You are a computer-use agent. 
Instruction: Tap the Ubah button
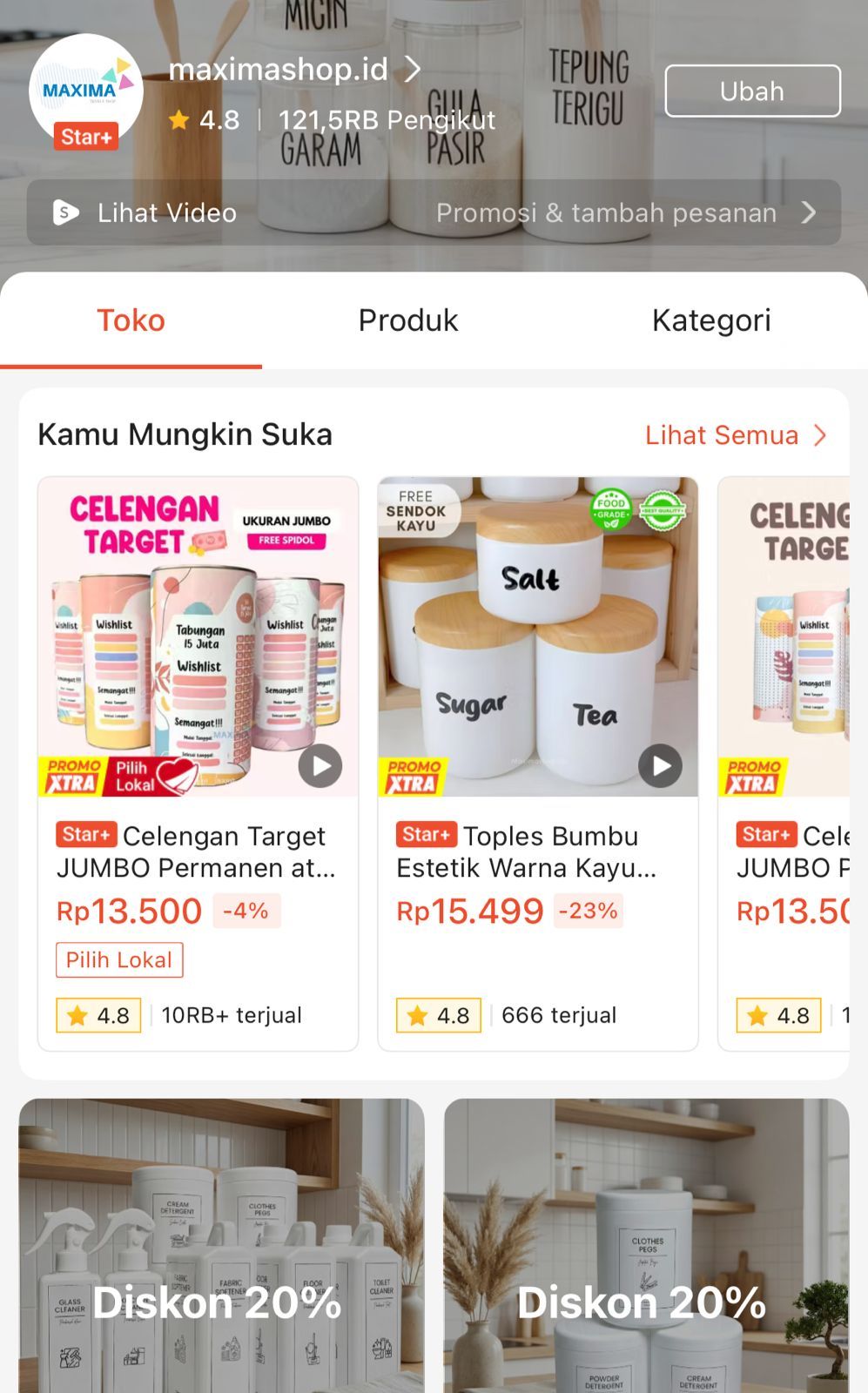point(752,91)
